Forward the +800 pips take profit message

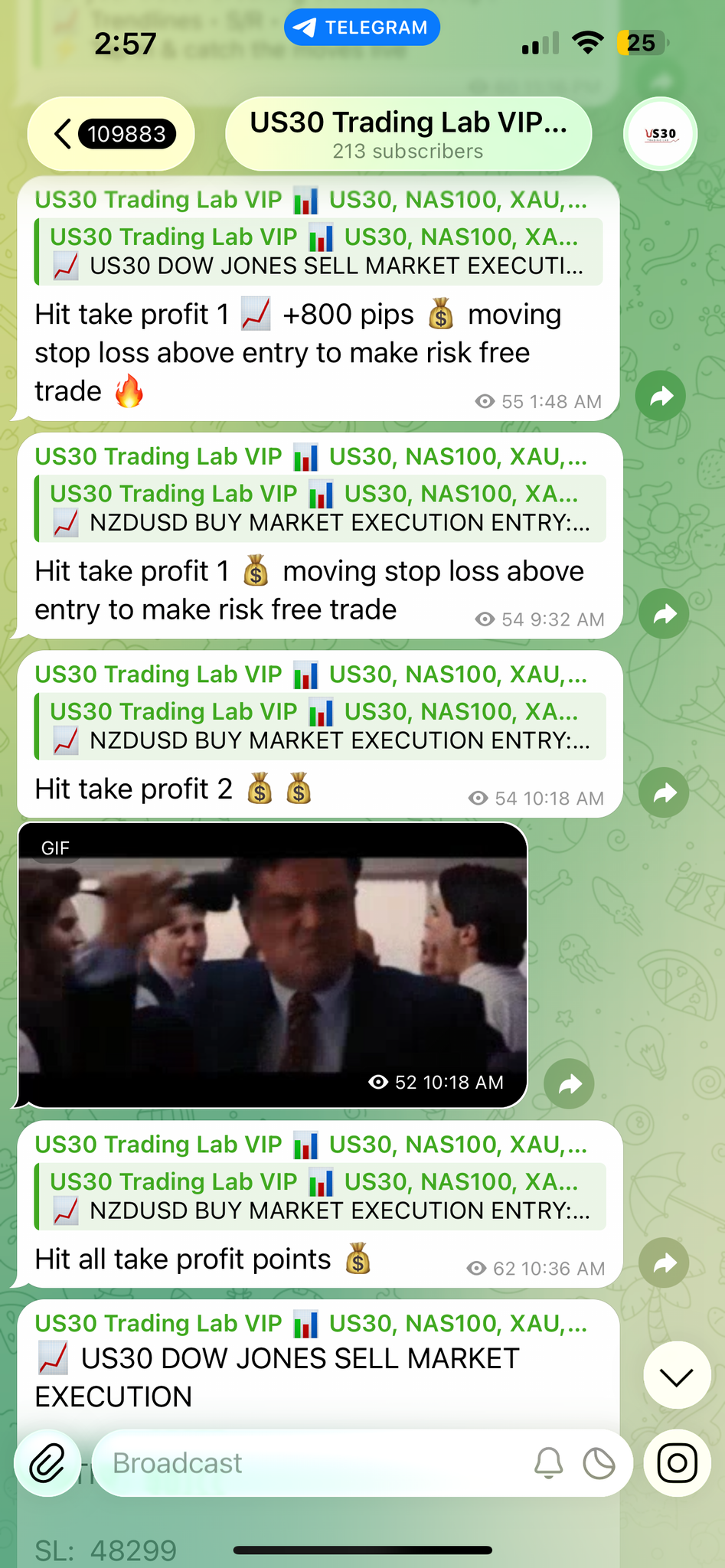pyautogui.click(x=661, y=396)
